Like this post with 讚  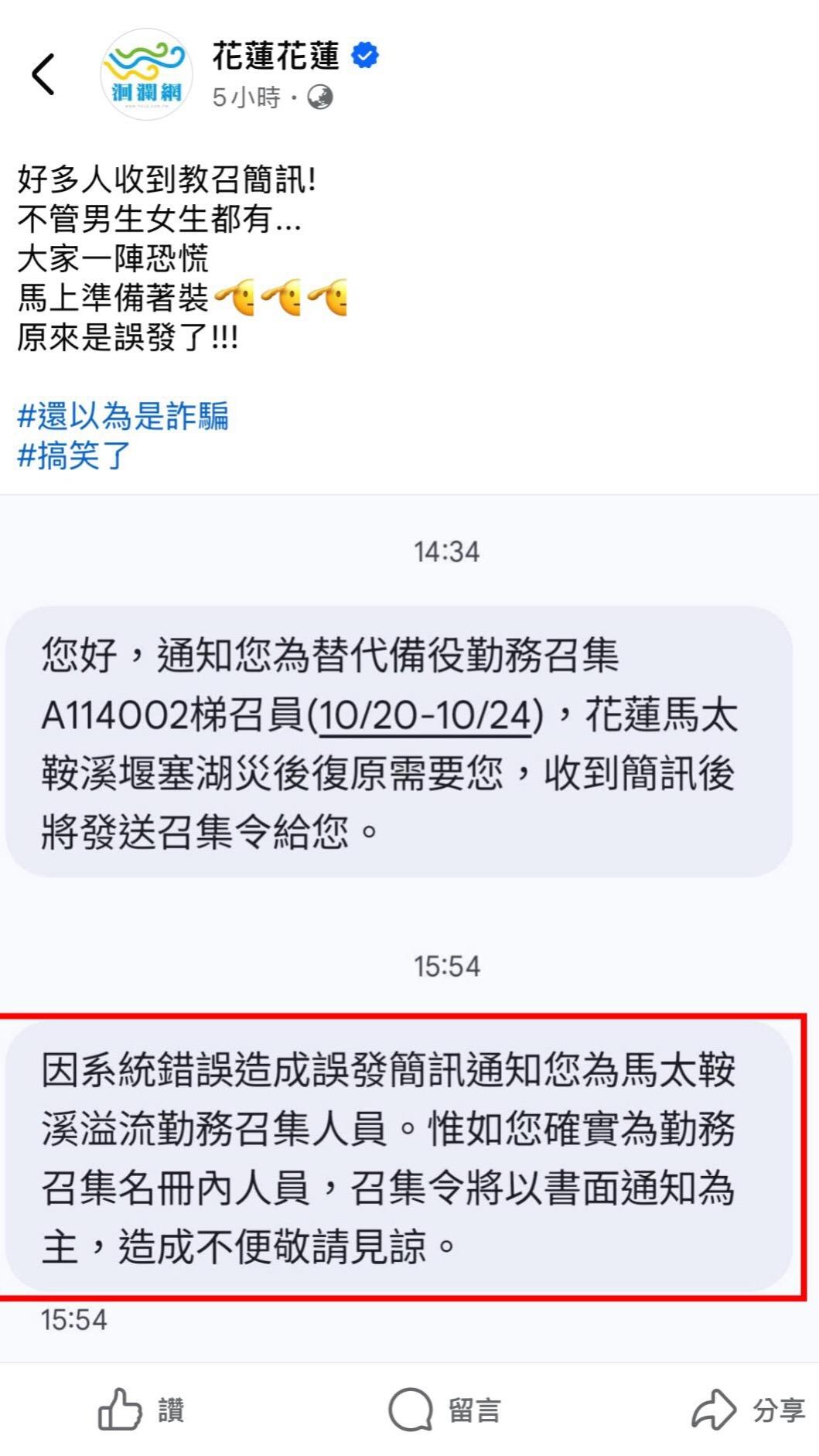[141, 1409]
